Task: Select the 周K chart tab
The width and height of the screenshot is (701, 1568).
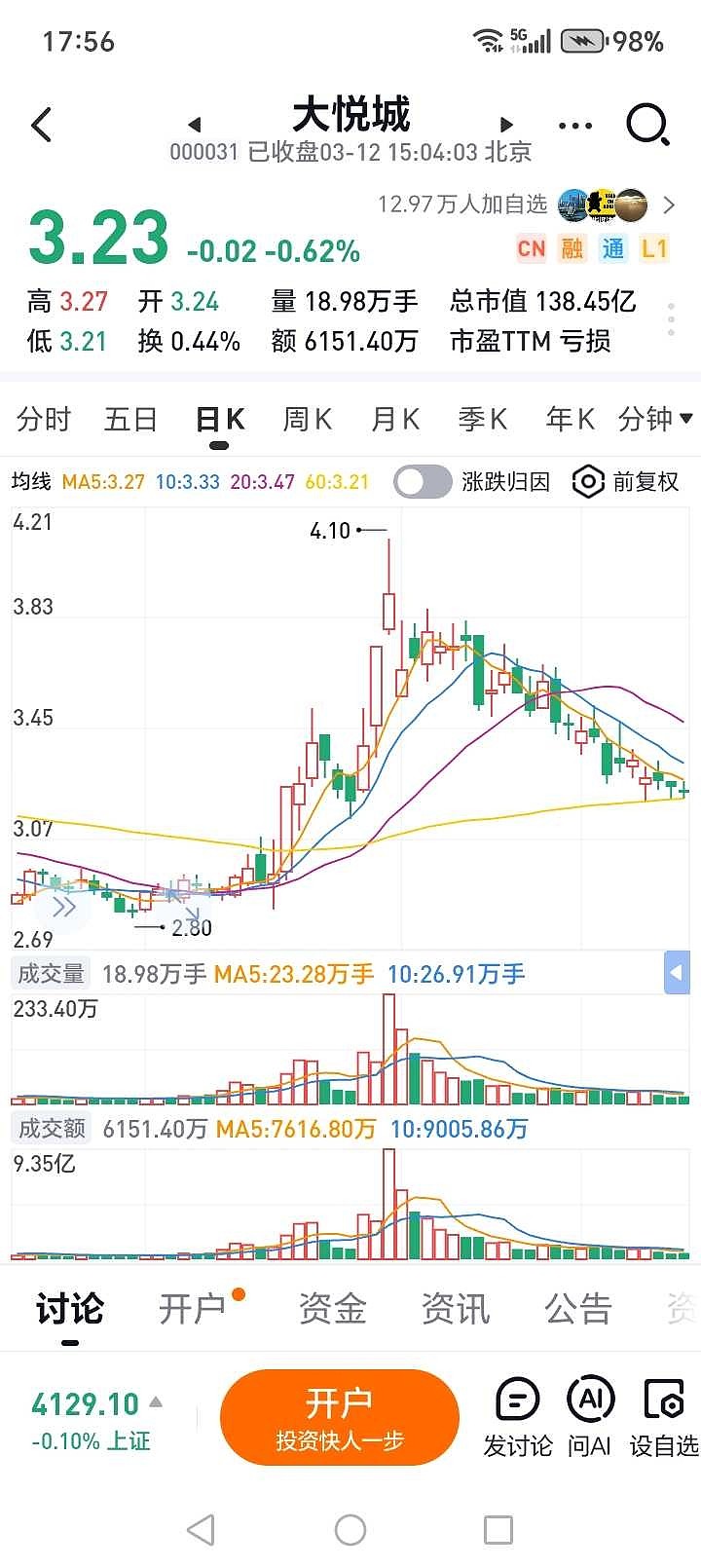Action: [307, 420]
